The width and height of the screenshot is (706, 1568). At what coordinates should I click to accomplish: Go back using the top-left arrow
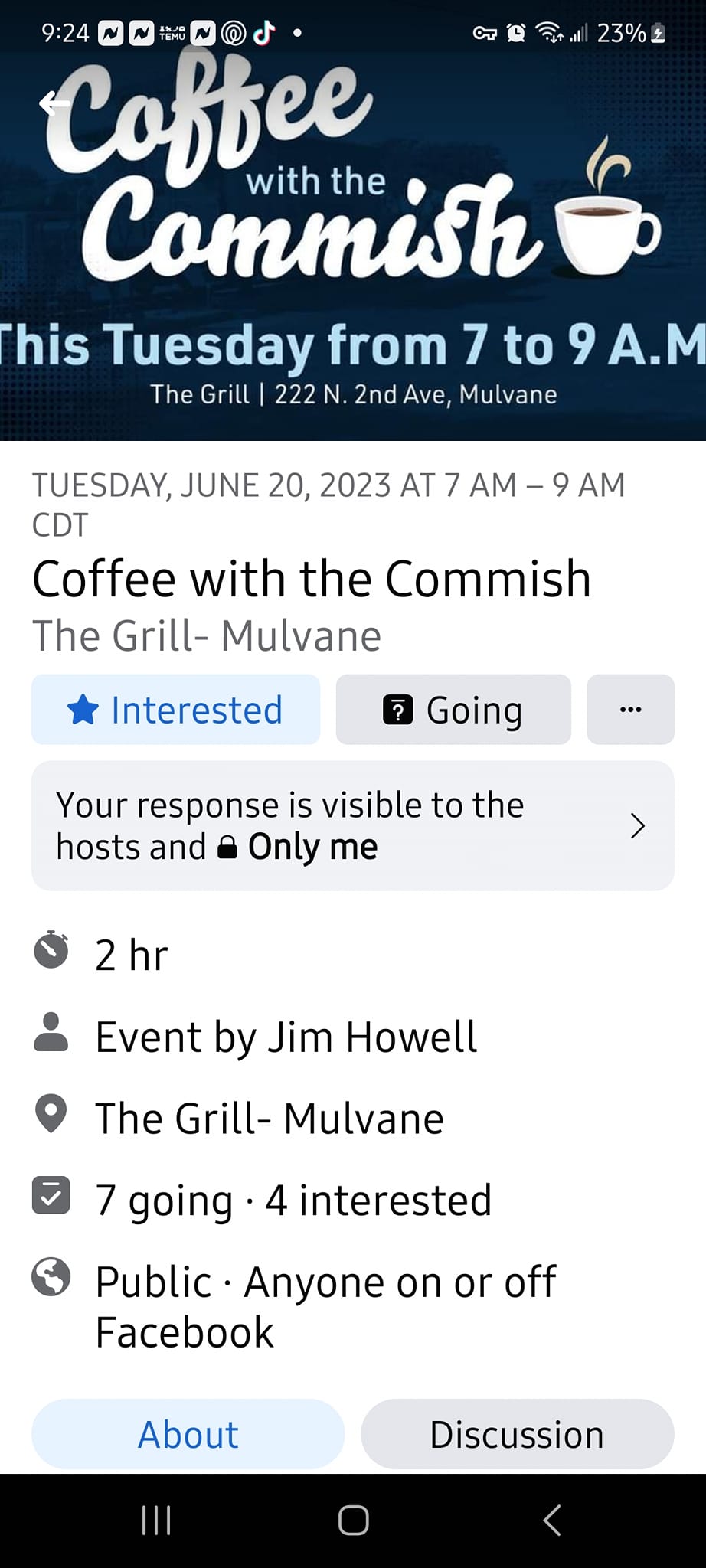point(54,103)
